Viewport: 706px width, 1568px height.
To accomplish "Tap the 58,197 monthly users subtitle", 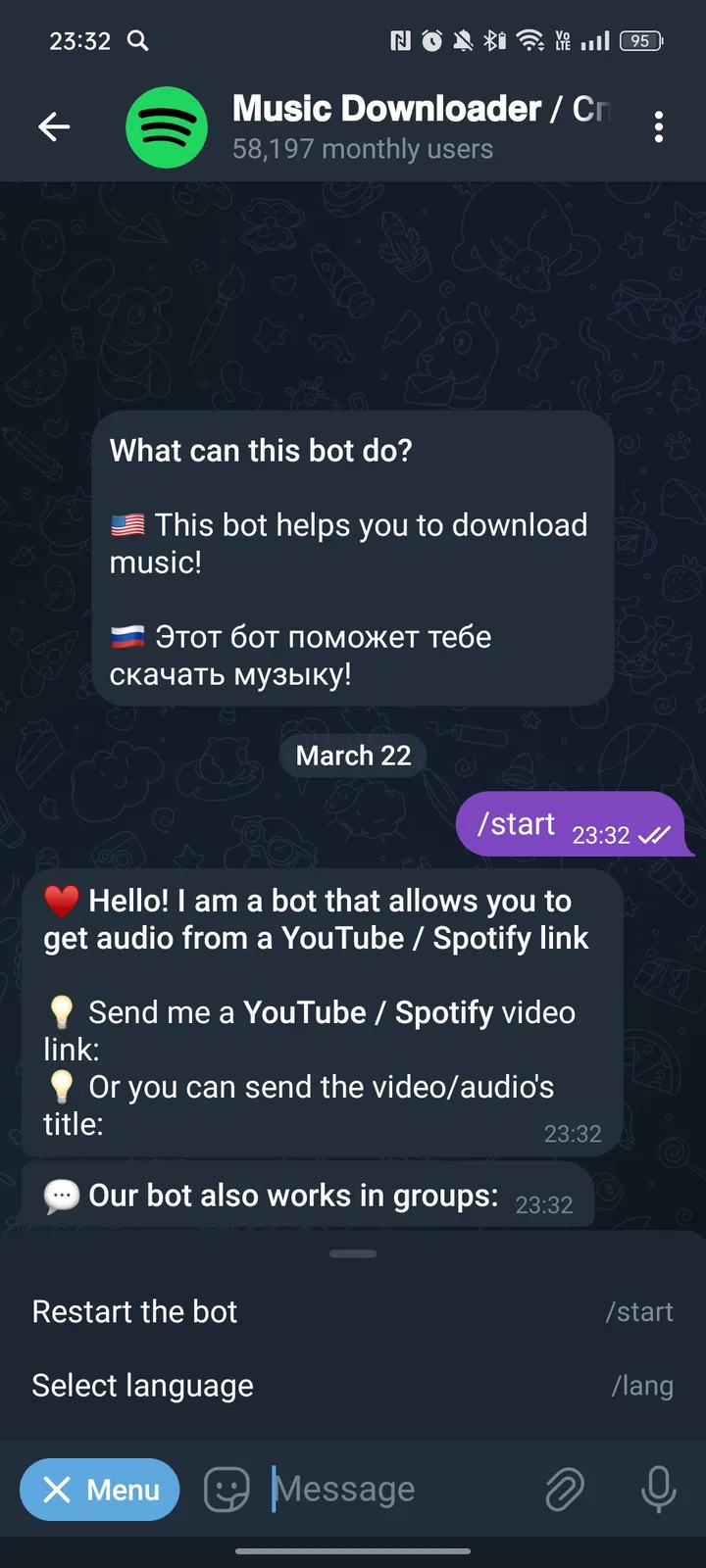I will pos(363,149).
